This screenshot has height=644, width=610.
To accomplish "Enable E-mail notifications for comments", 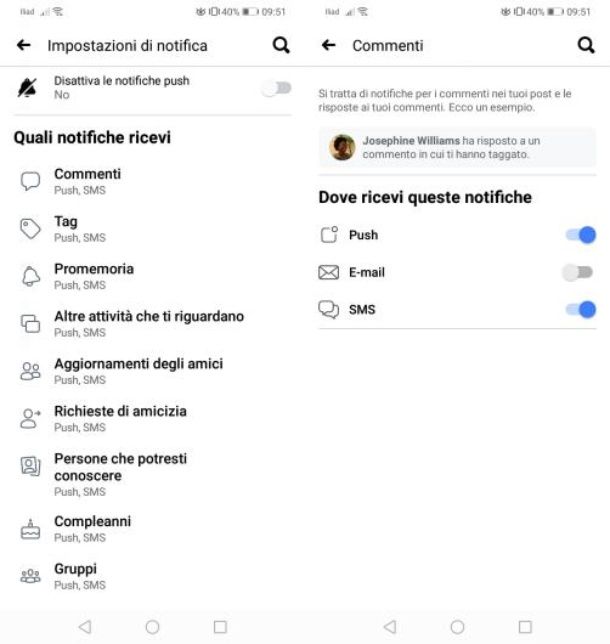I will [x=578, y=272].
